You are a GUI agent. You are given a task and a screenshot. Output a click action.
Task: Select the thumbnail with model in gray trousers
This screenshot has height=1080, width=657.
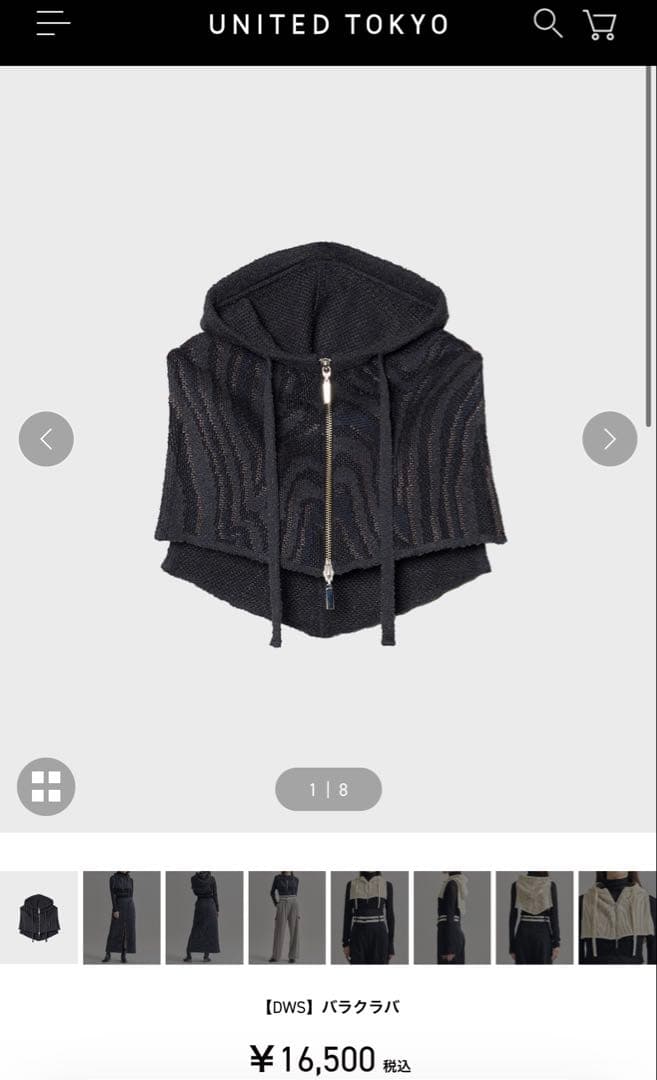click(287, 917)
